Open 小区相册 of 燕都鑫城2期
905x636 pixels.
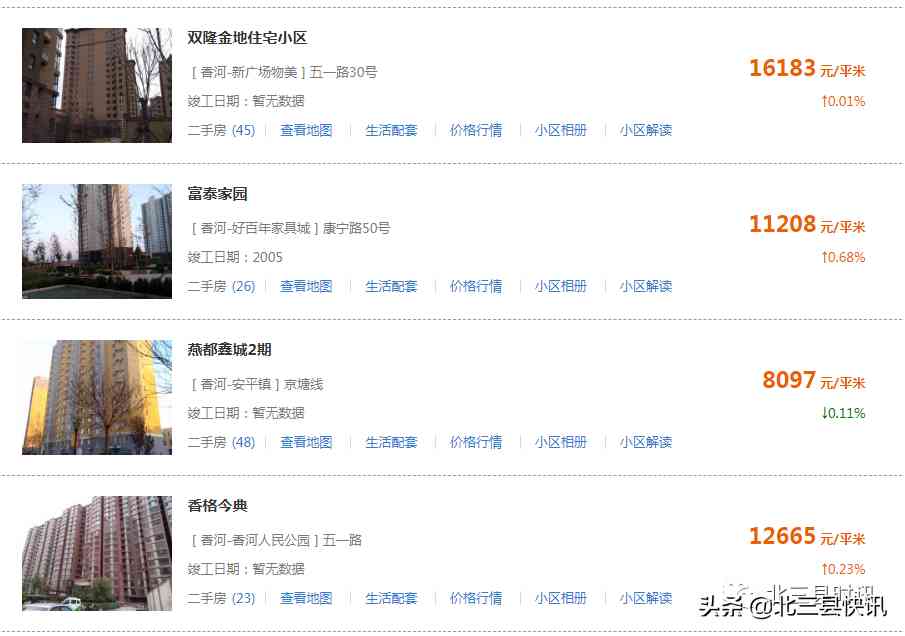560,442
